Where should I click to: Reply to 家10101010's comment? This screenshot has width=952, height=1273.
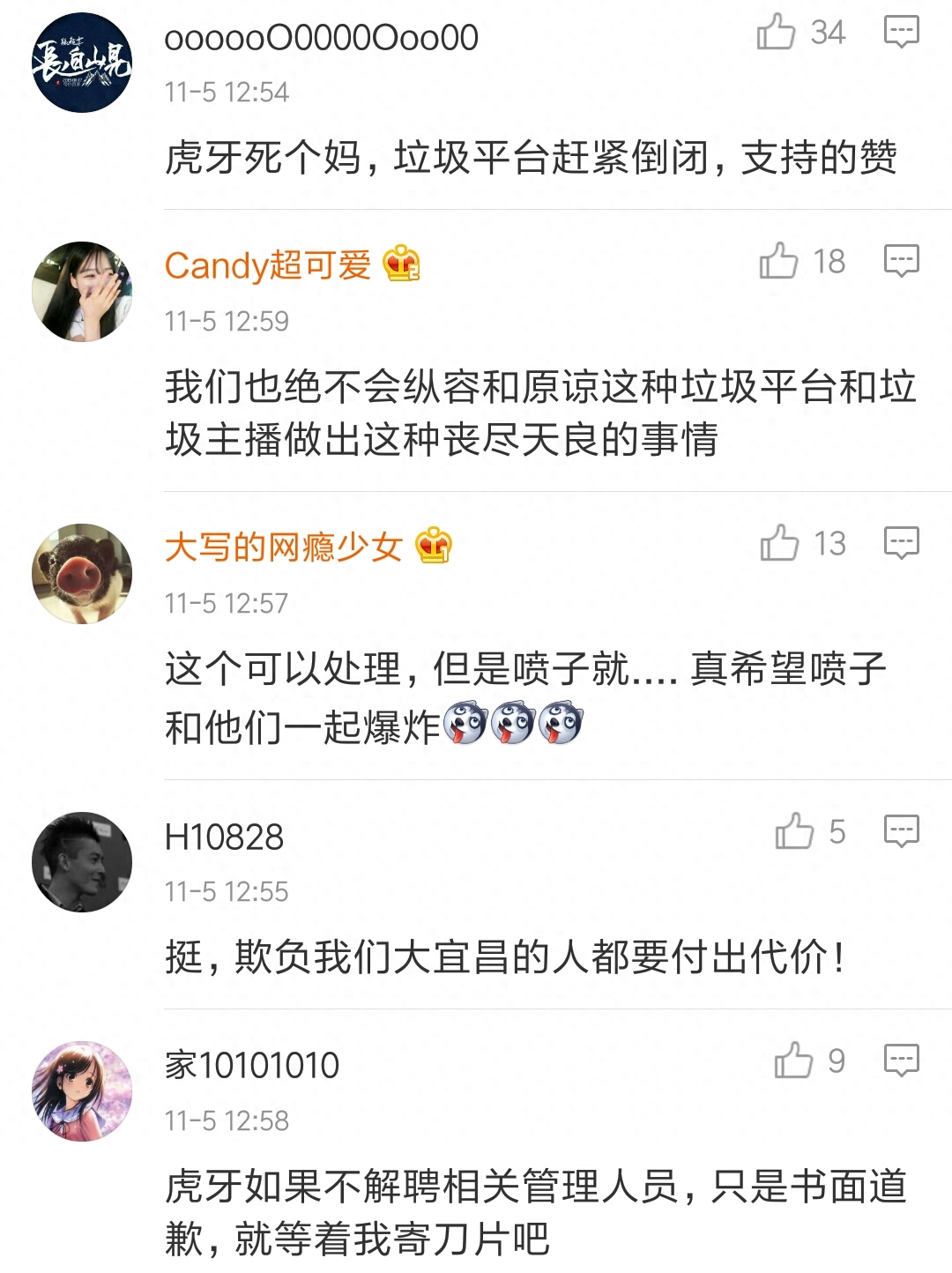pyautogui.click(x=901, y=1061)
